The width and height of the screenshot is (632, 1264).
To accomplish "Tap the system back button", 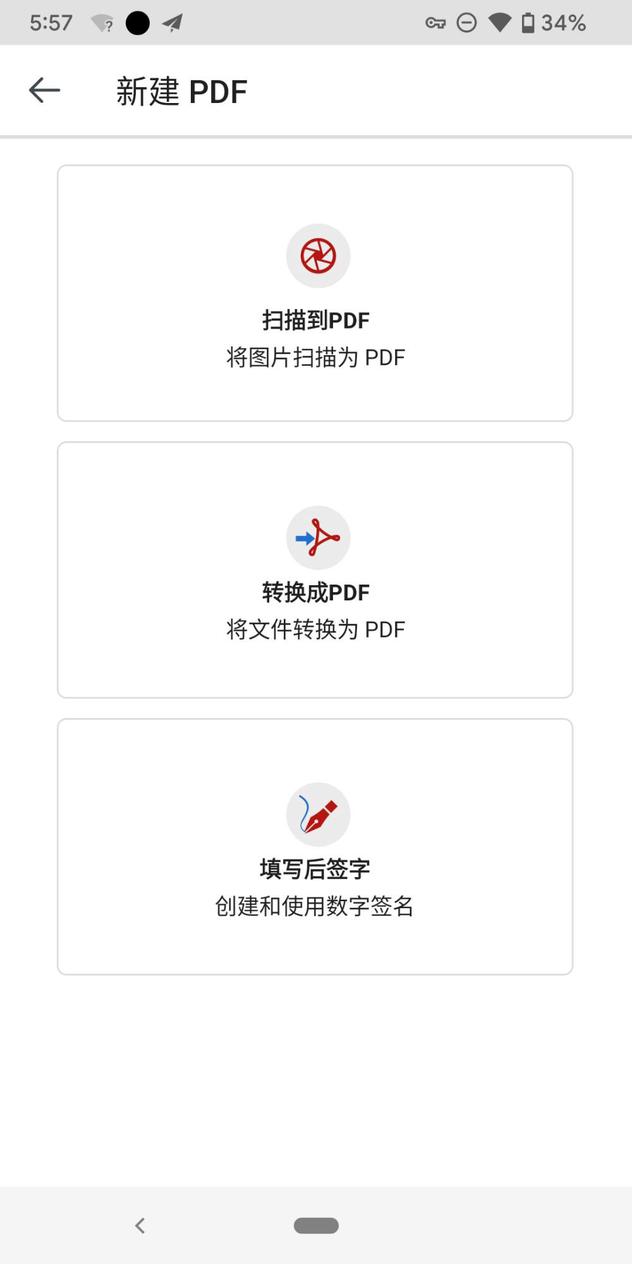I will [x=140, y=1225].
